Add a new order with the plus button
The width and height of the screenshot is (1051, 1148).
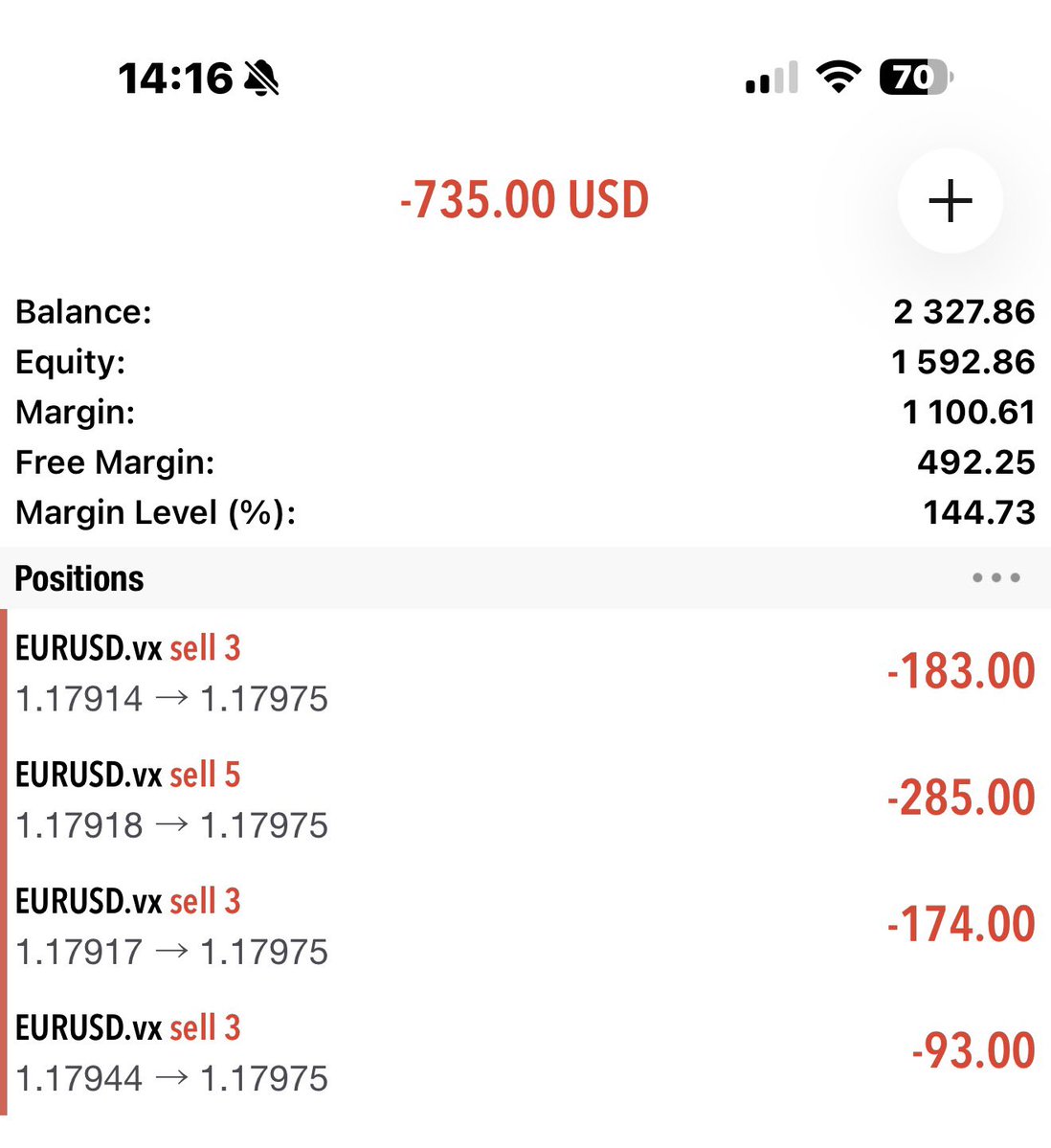(x=950, y=201)
